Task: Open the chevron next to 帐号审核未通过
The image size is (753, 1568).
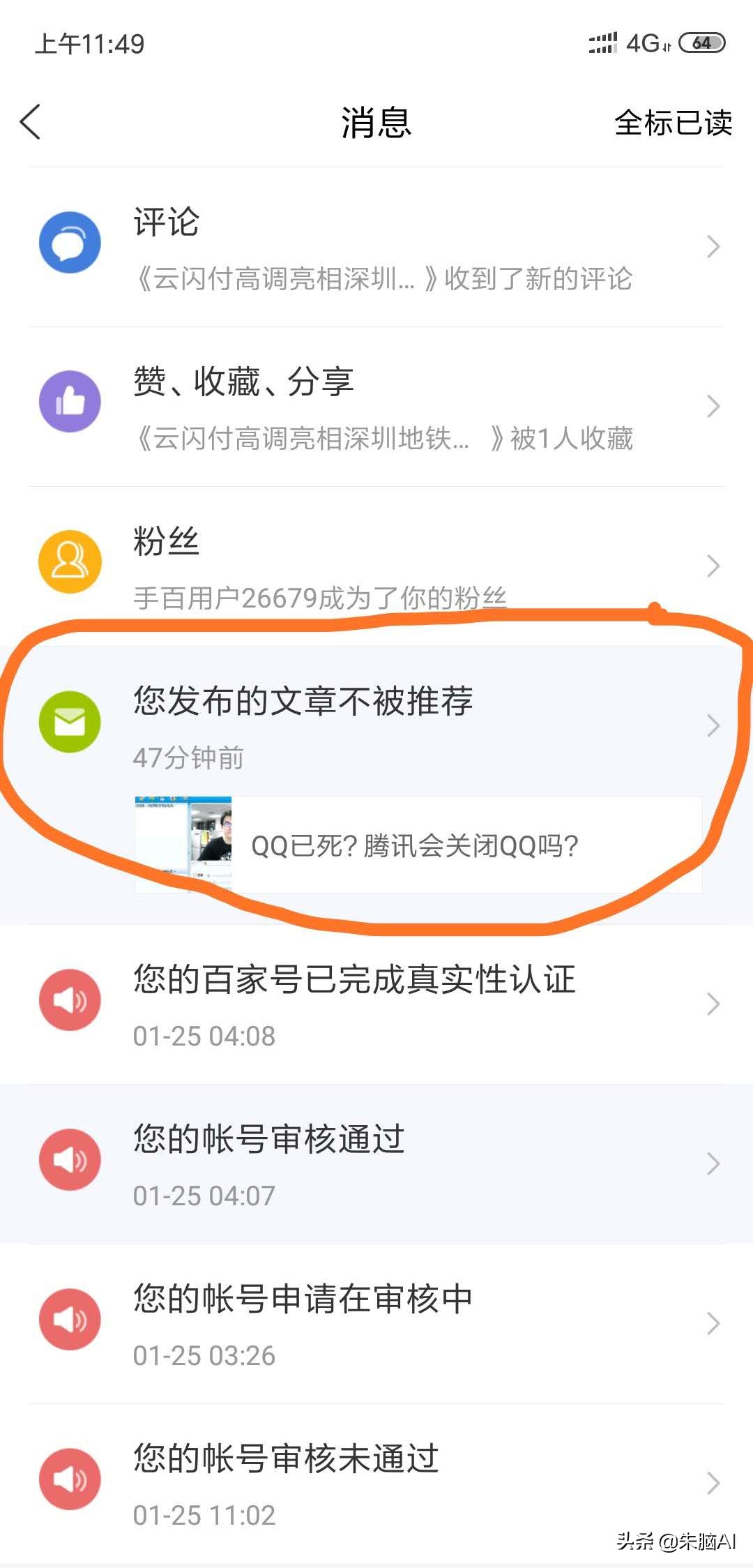Action: 713,1482
